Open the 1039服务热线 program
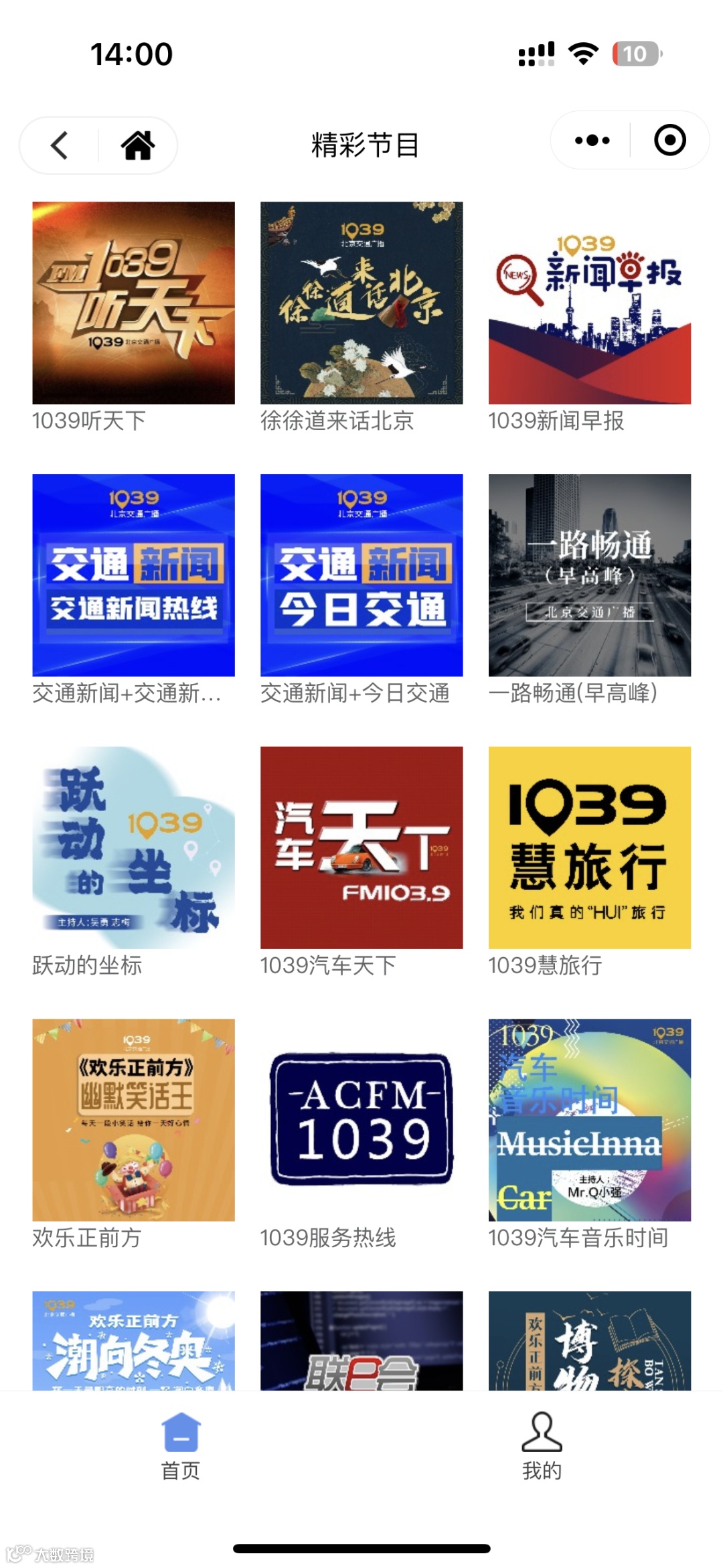Image resolution: width=723 pixels, height=1568 pixels. [361, 1120]
